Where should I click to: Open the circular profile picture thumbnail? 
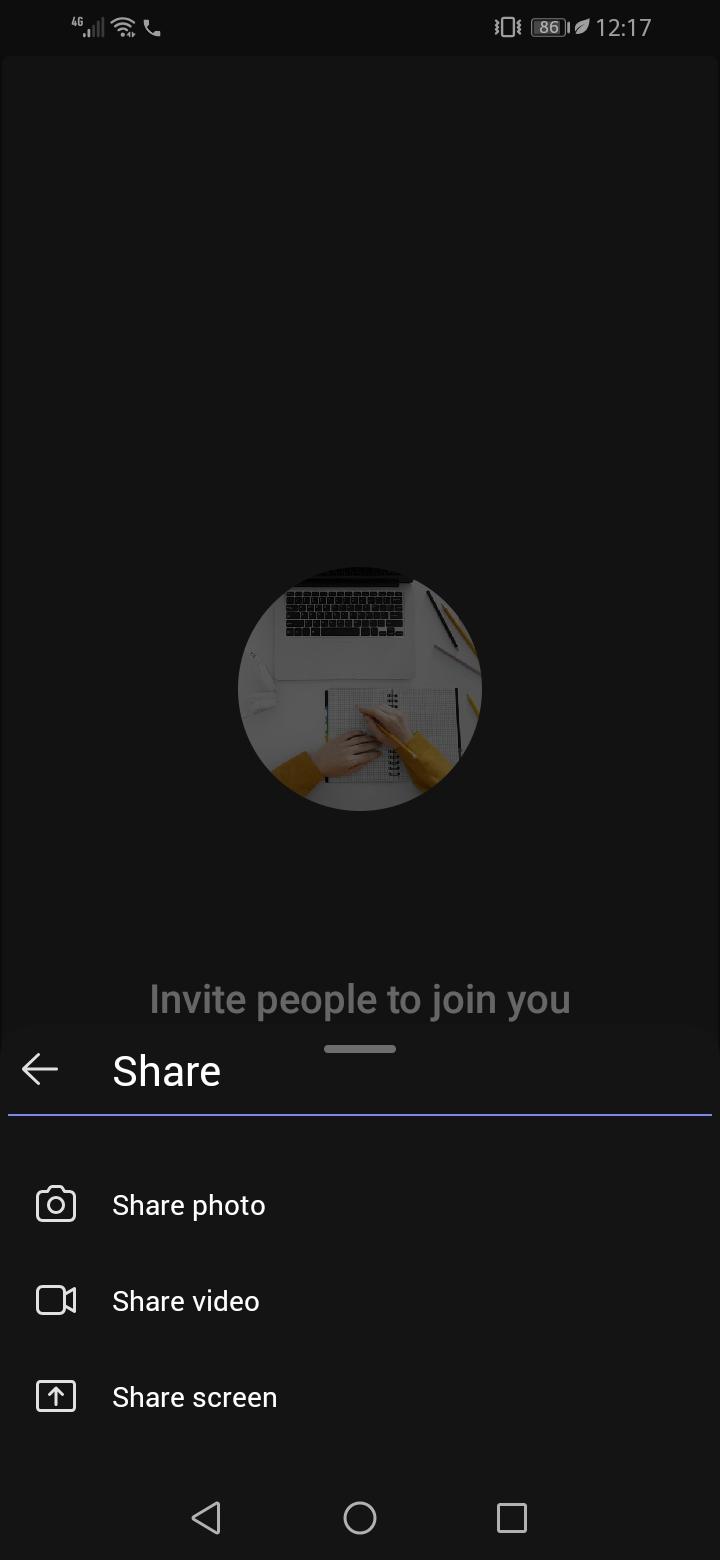pyautogui.click(x=360, y=689)
